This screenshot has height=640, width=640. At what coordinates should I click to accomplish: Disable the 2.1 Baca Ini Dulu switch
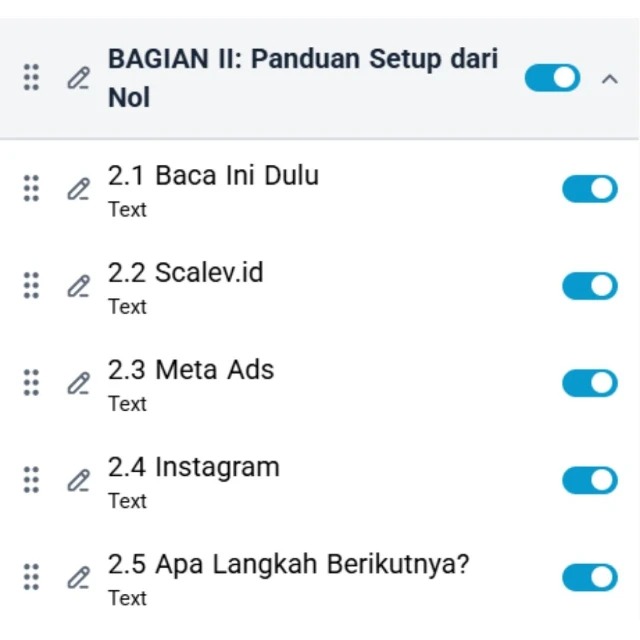pyautogui.click(x=589, y=189)
